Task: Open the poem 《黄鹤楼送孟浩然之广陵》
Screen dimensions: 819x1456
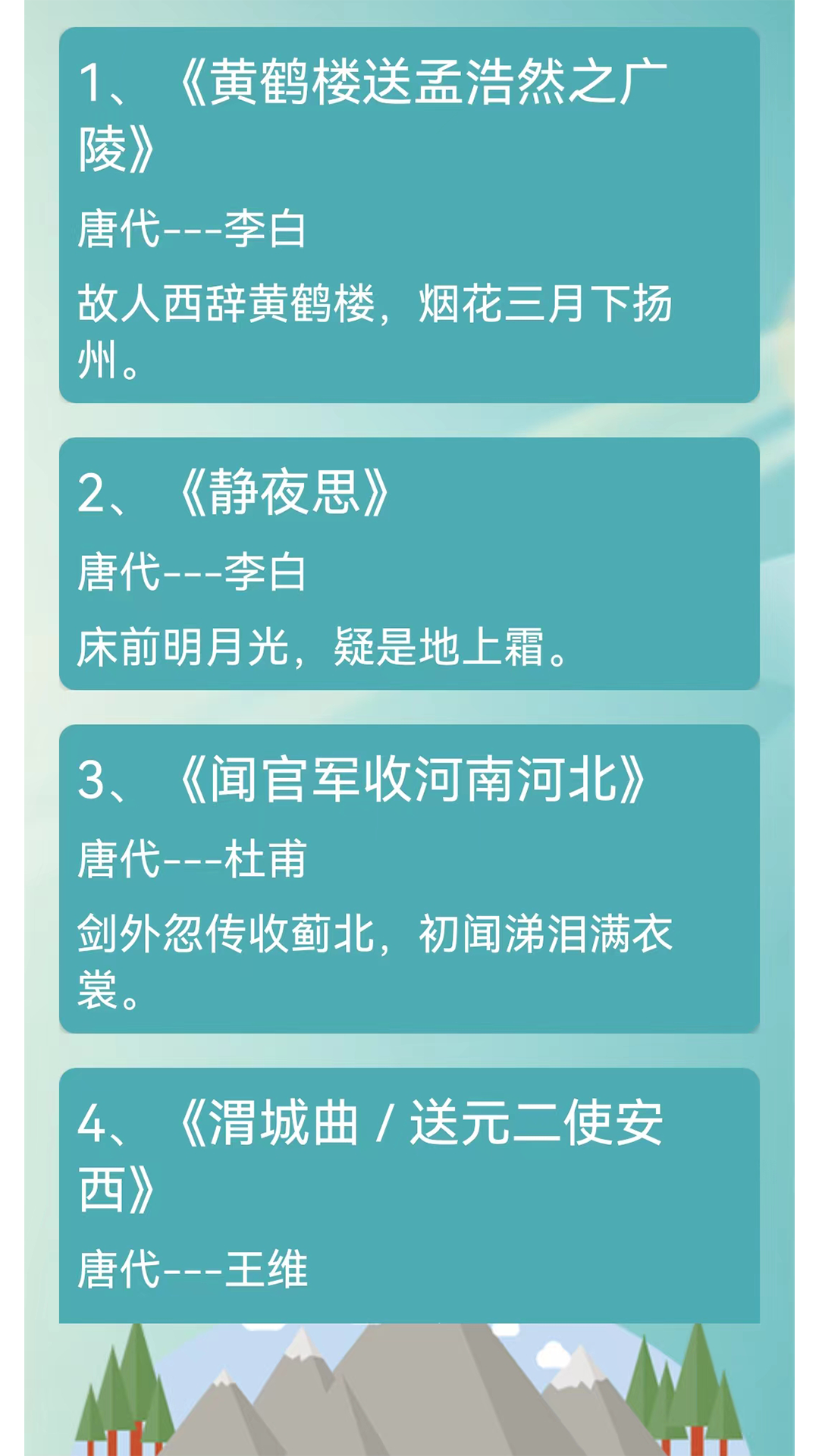Action: [409, 215]
